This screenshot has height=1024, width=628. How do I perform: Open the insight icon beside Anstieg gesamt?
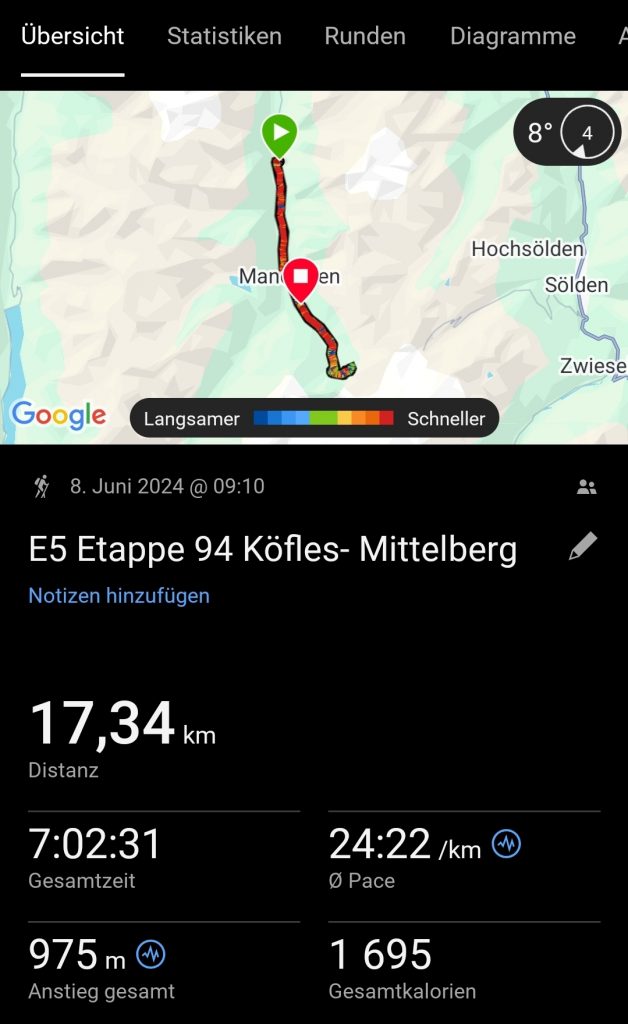click(x=151, y=955)
